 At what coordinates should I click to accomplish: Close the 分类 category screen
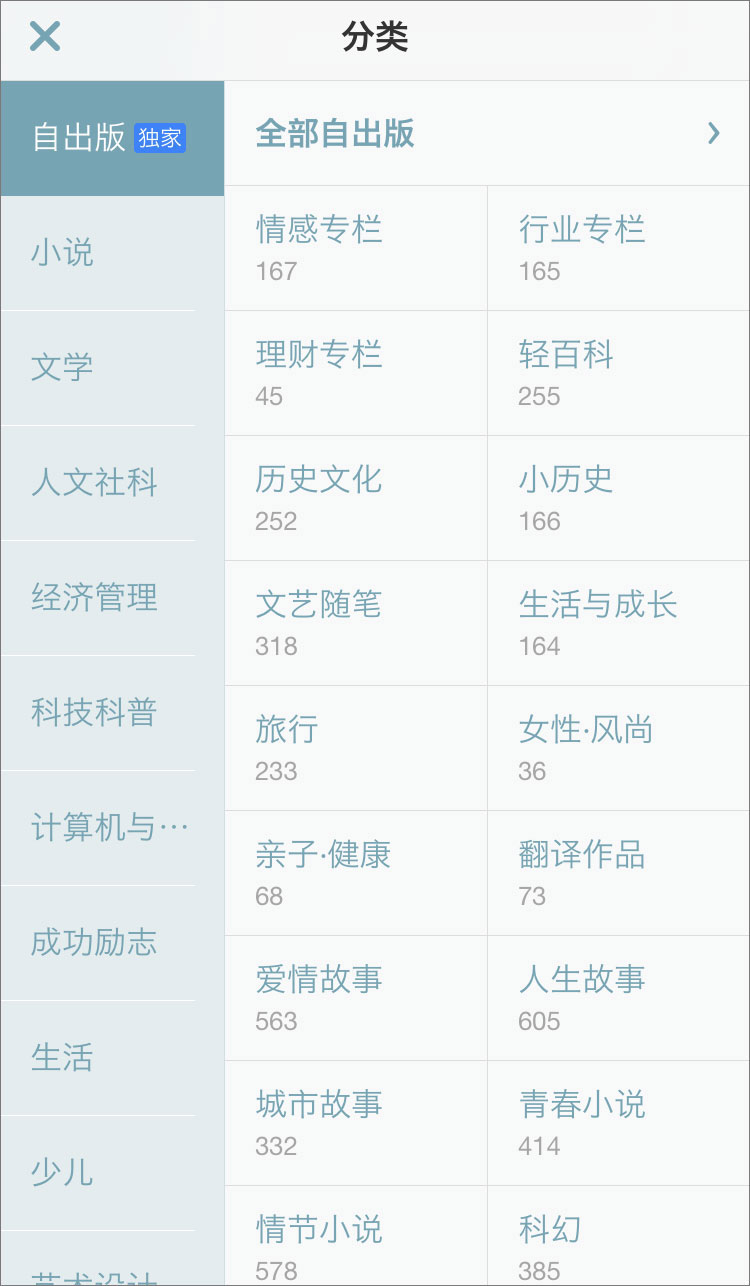coord(45,37)
